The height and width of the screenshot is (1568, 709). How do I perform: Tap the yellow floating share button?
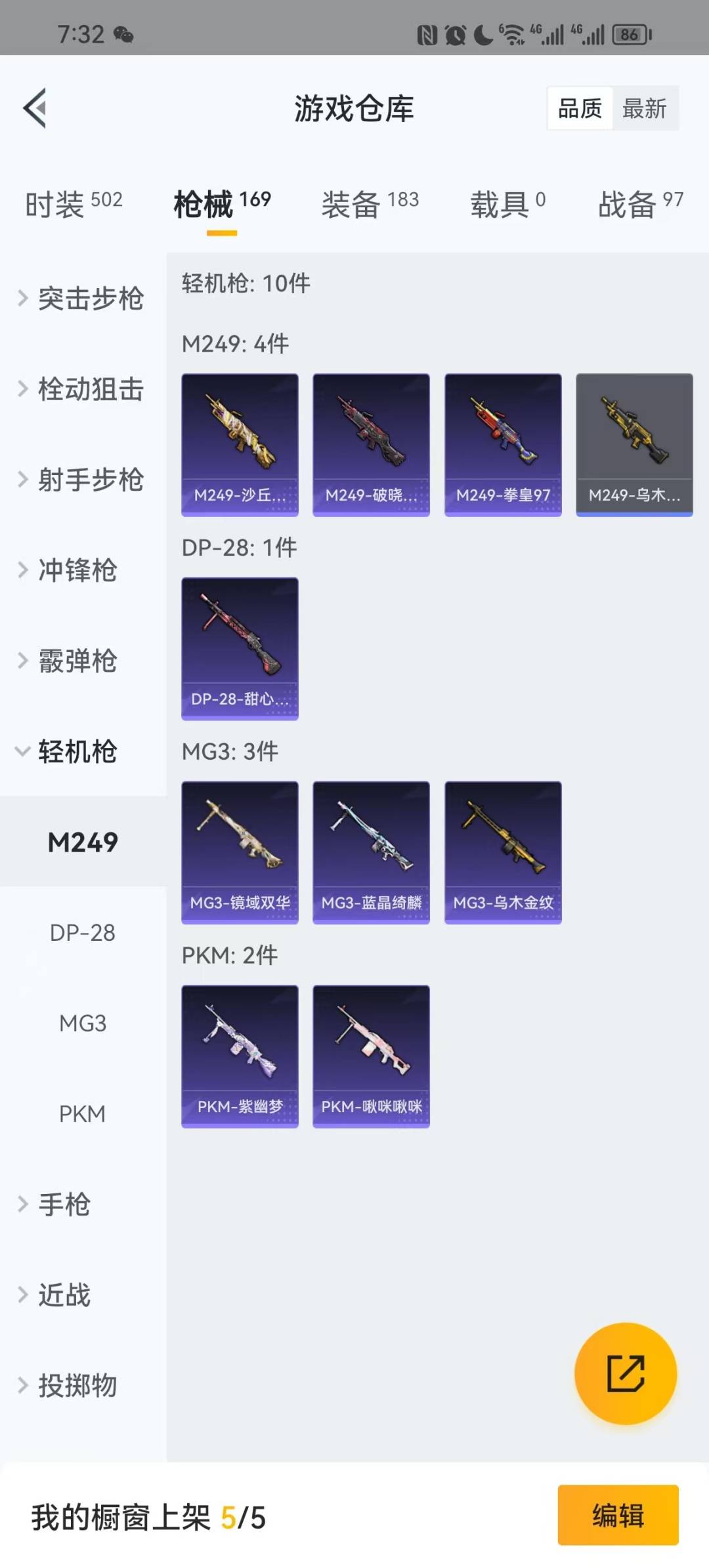tap(625, 1373)
